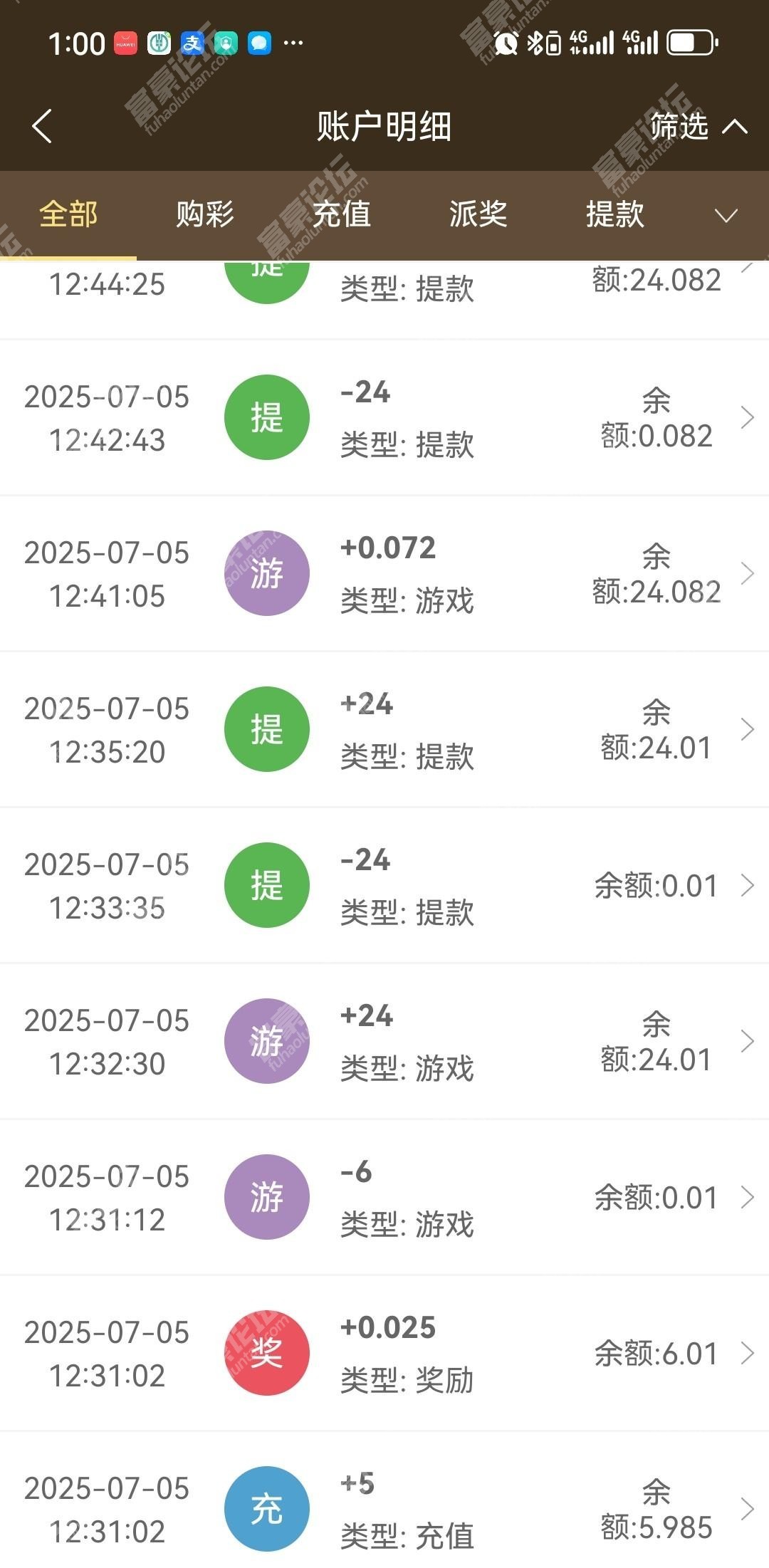Switch to the 提款 tab
Viewport: 769px width, 1568px height.
pos(615,214)
